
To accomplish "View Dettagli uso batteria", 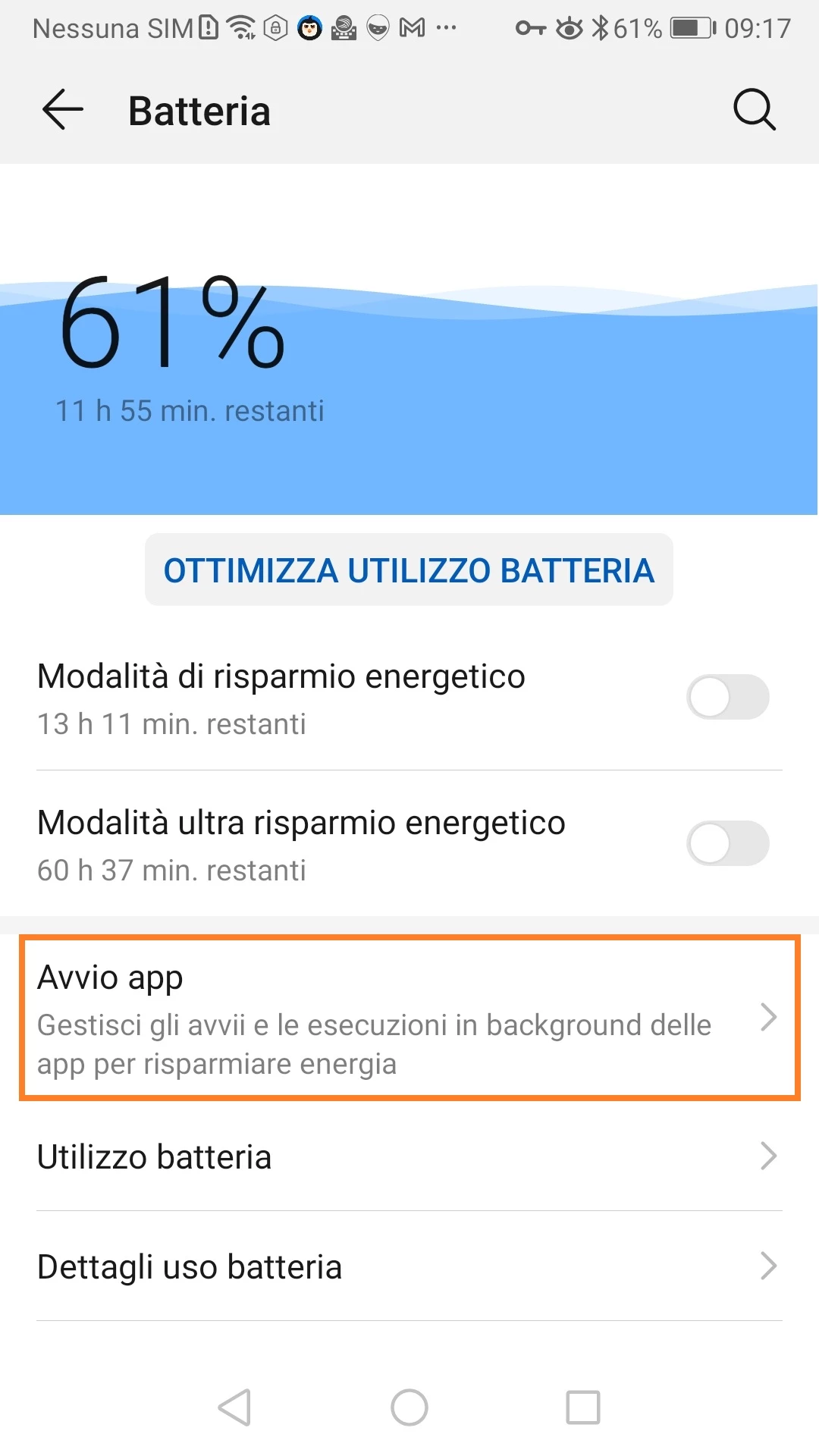I will click(x=409, y=1266).
